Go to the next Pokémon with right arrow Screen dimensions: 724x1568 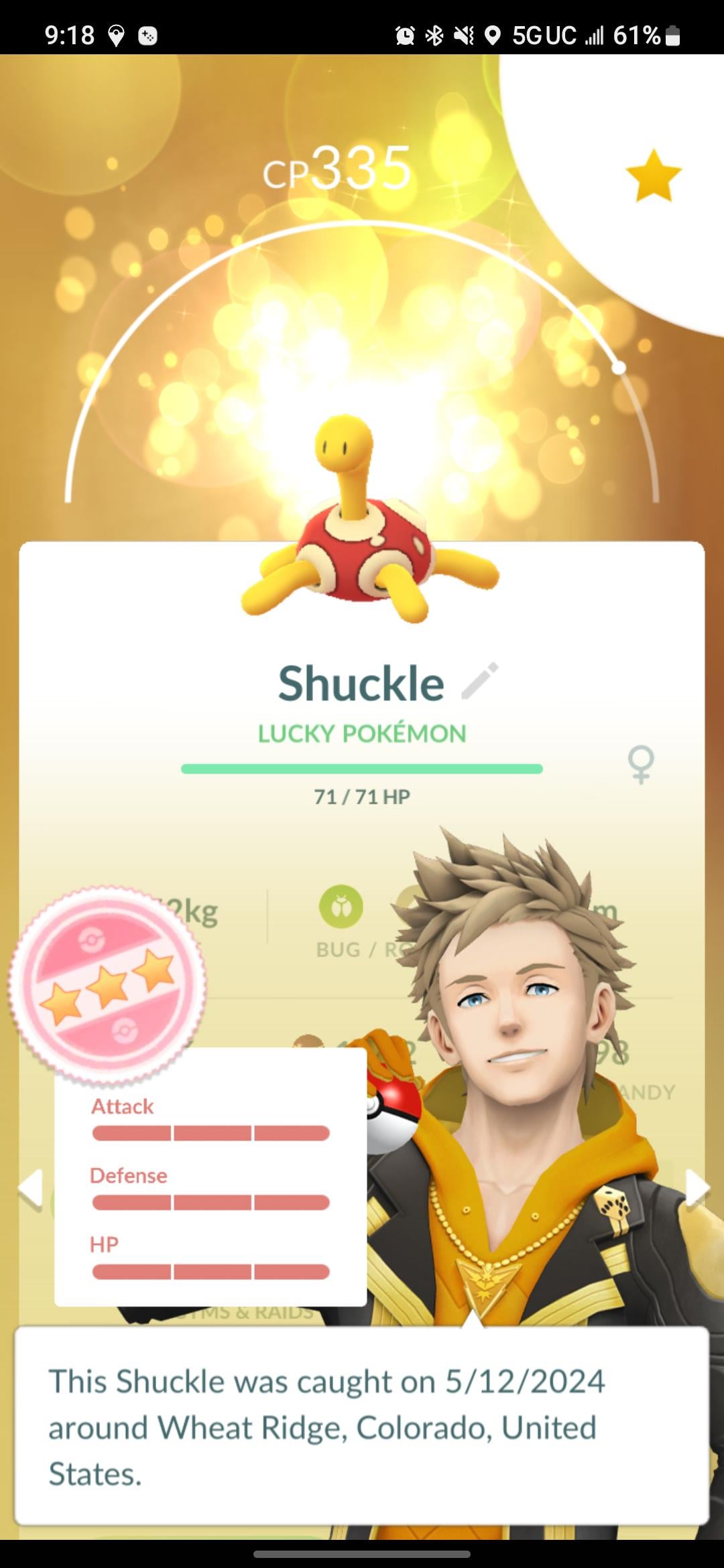(x=696, y=1189)
